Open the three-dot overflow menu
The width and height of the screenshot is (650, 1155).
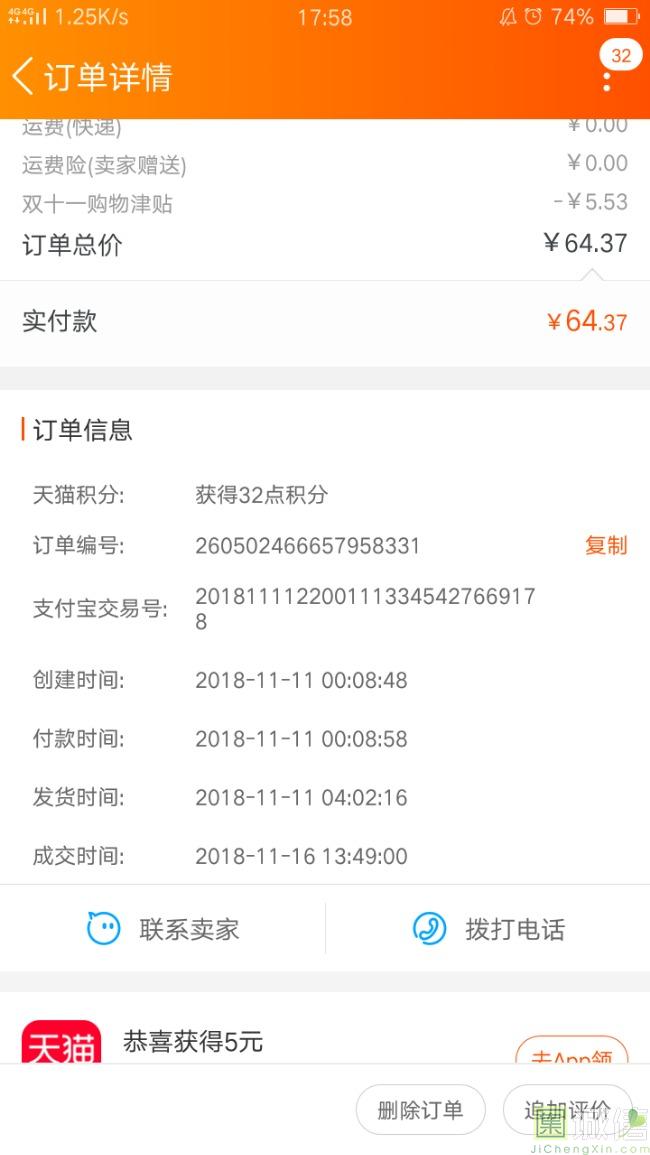(607, 80)
